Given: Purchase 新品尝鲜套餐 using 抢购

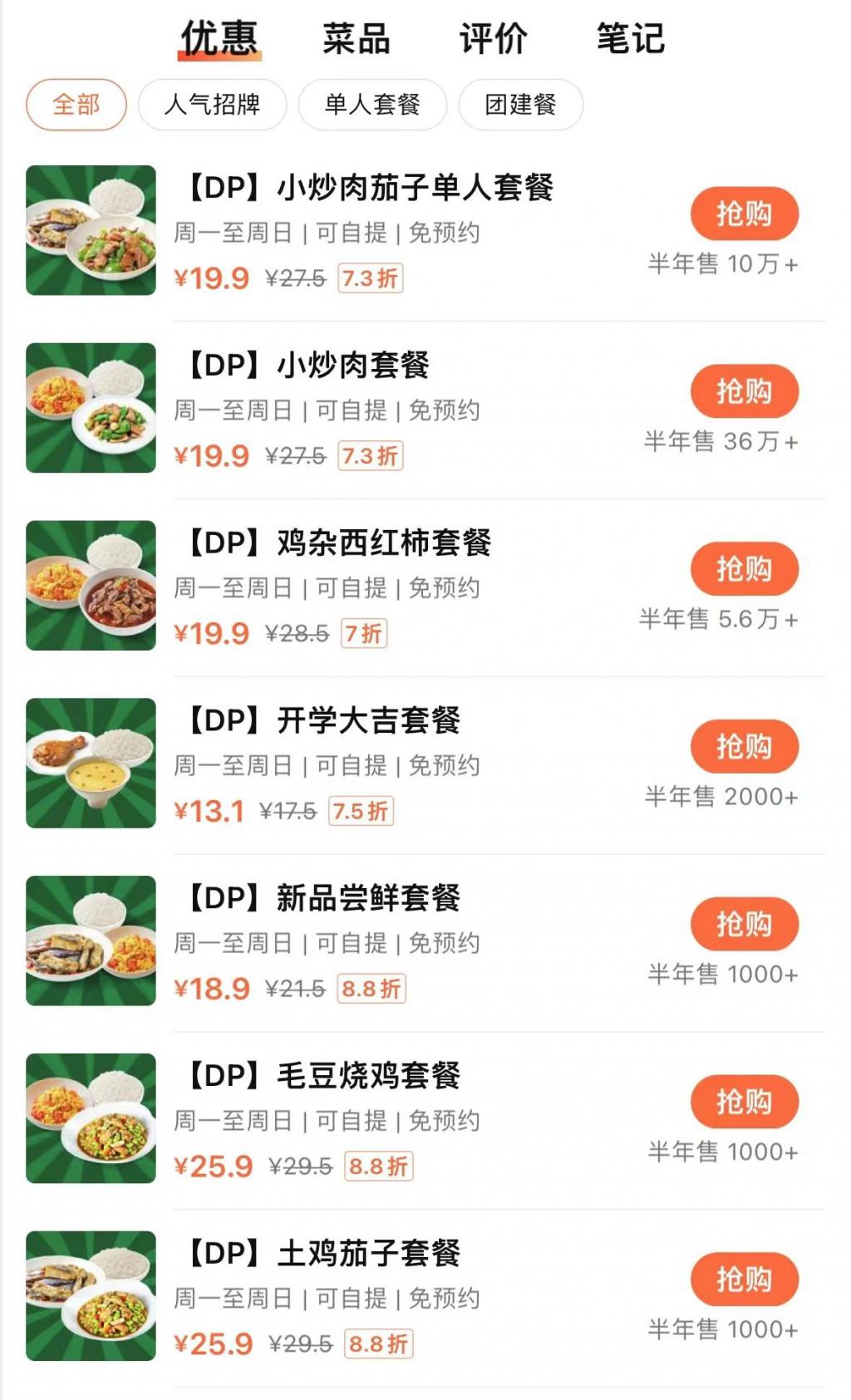Looking at the screenshot, I should tap(744, 924).
